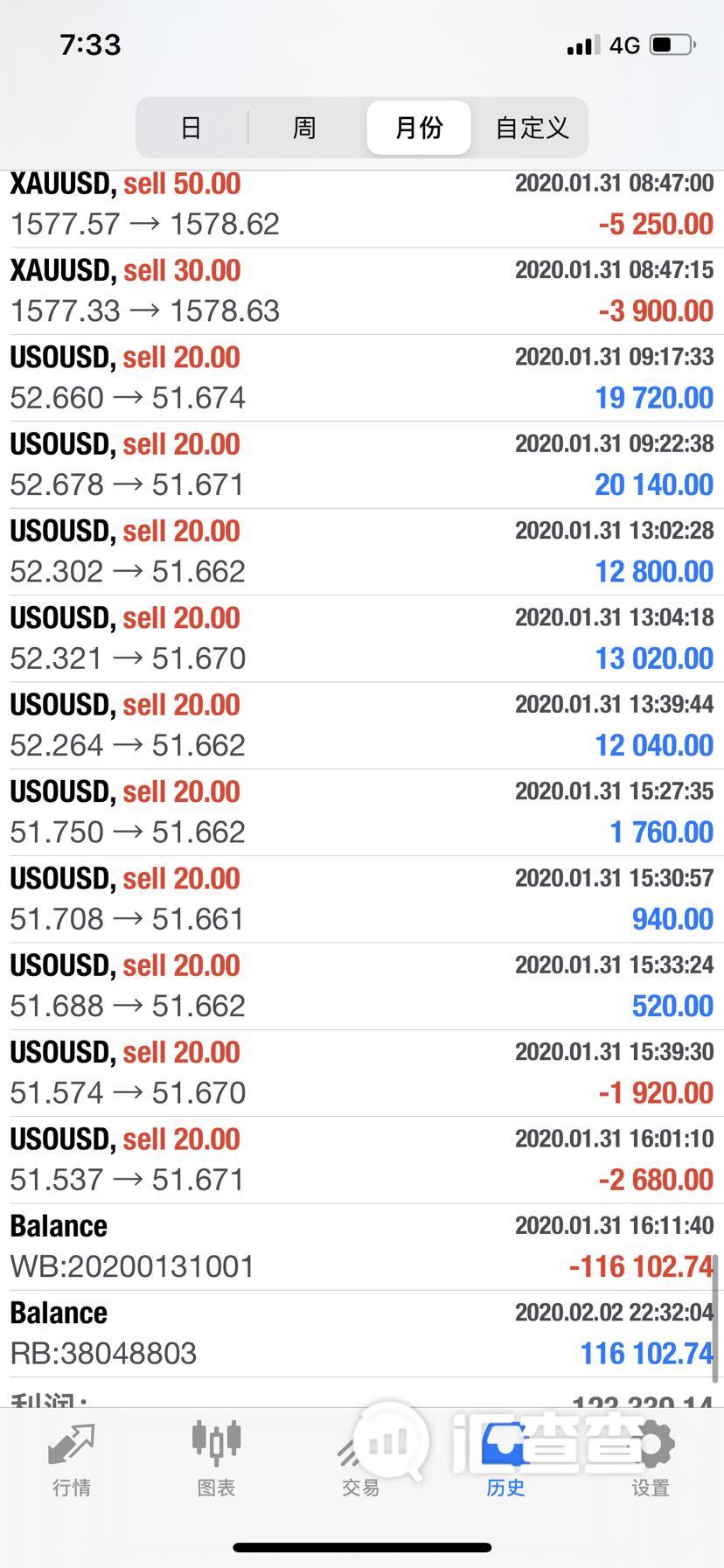Switch to the 日 period filter
The width and height of the screenshot is (724, 1568).
pyautogui.click(x=191, y=128)
